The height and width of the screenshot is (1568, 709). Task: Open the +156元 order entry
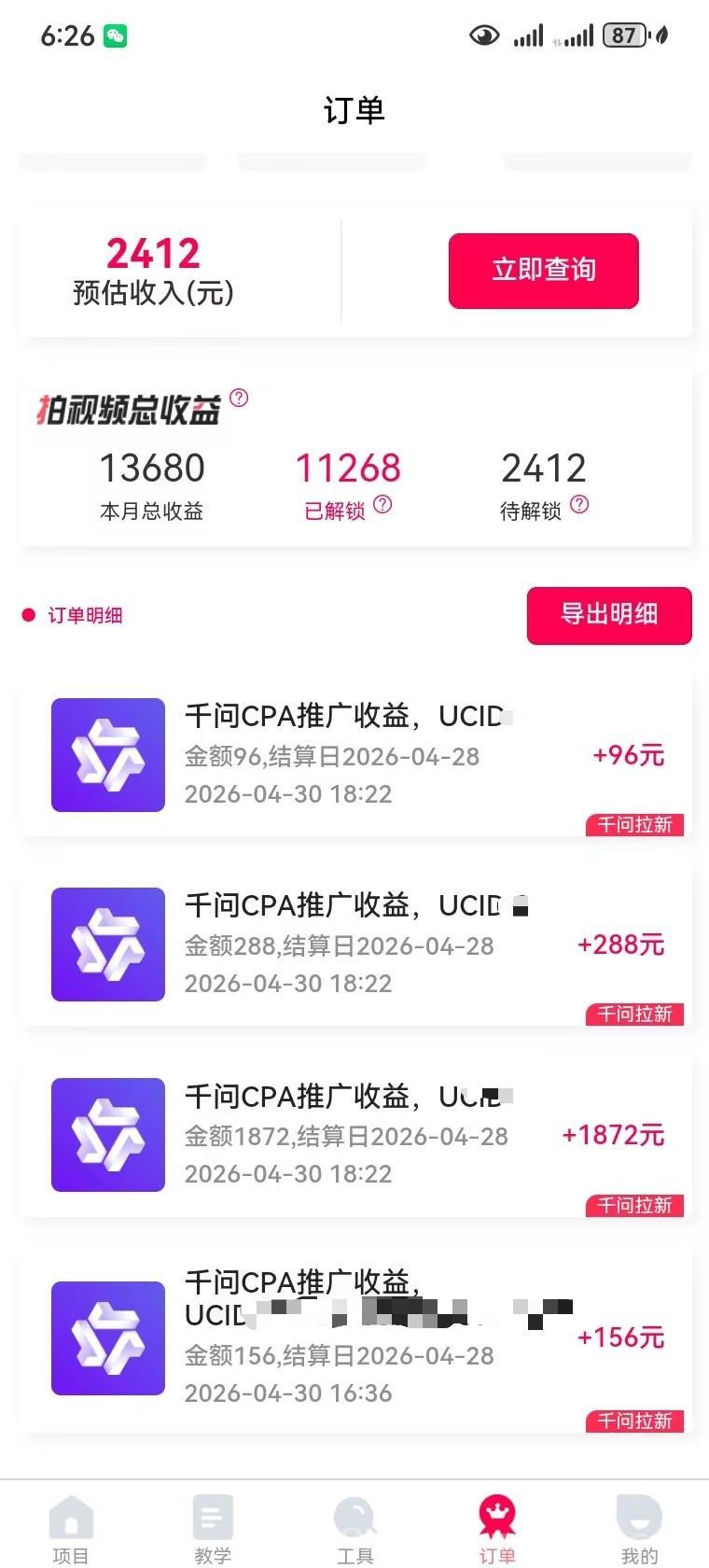(354, 1339)
